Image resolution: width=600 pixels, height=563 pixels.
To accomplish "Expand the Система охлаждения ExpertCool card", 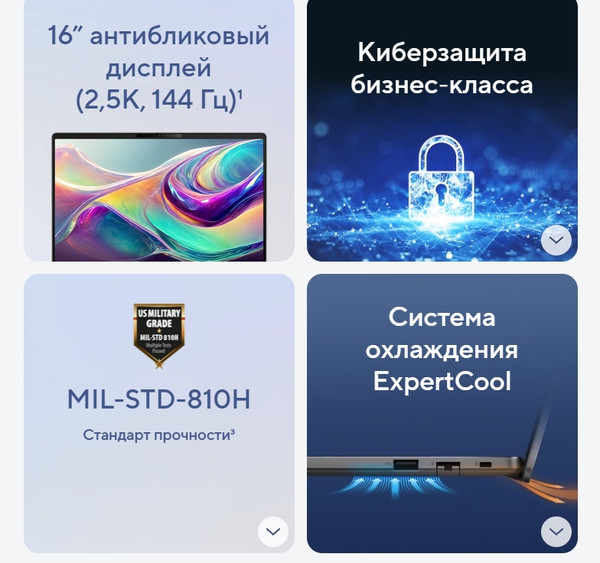I will point(556,531).
